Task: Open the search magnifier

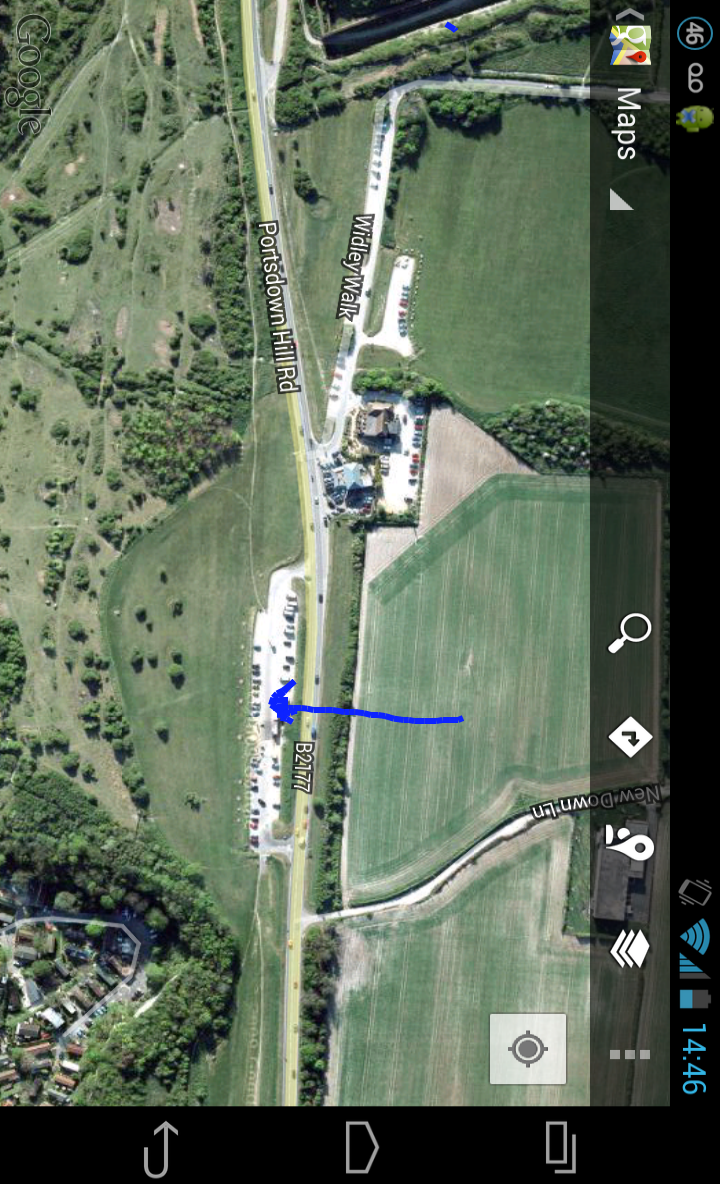Action: [630, 634]
